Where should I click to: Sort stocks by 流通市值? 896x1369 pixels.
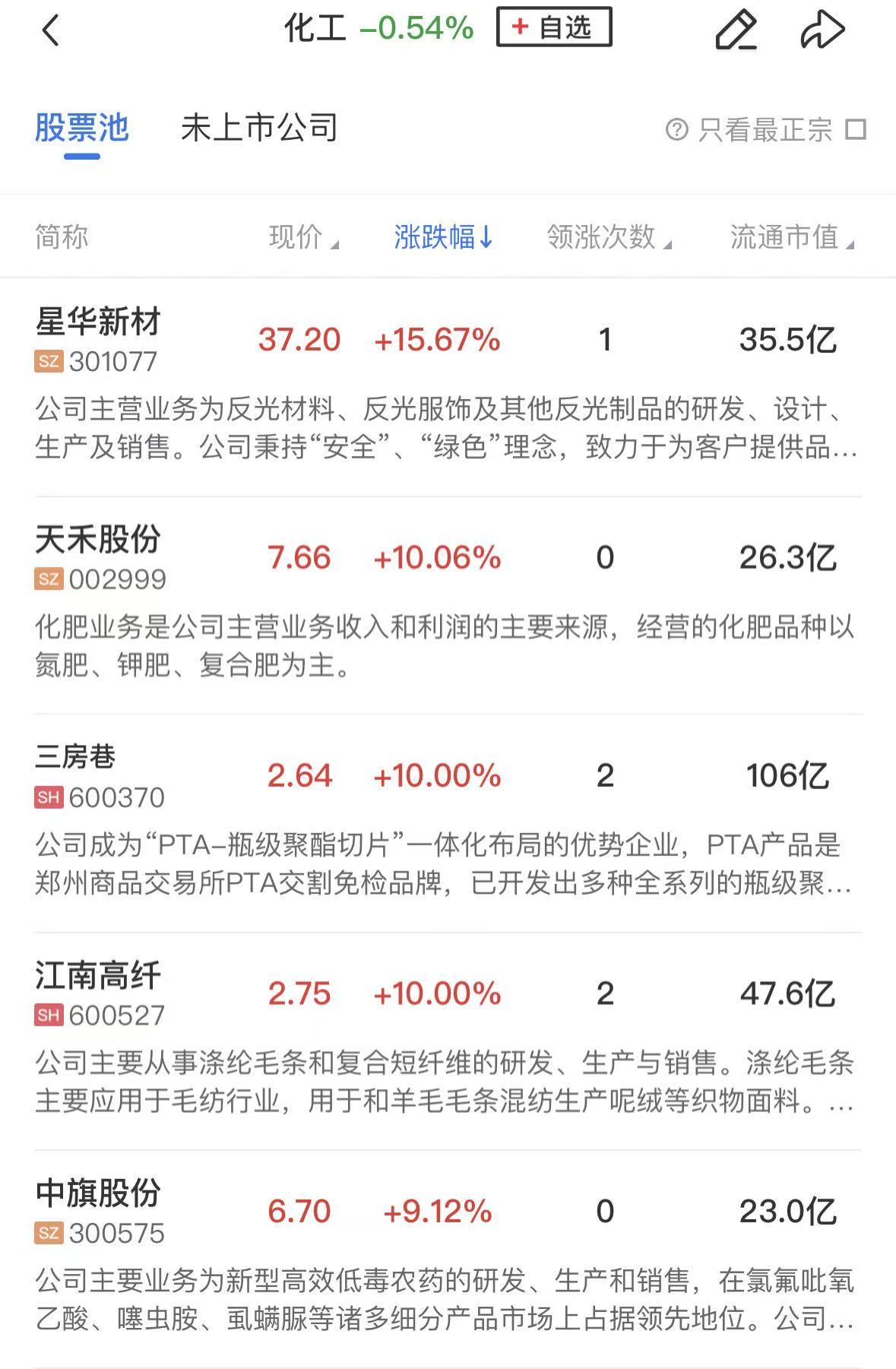790,237
